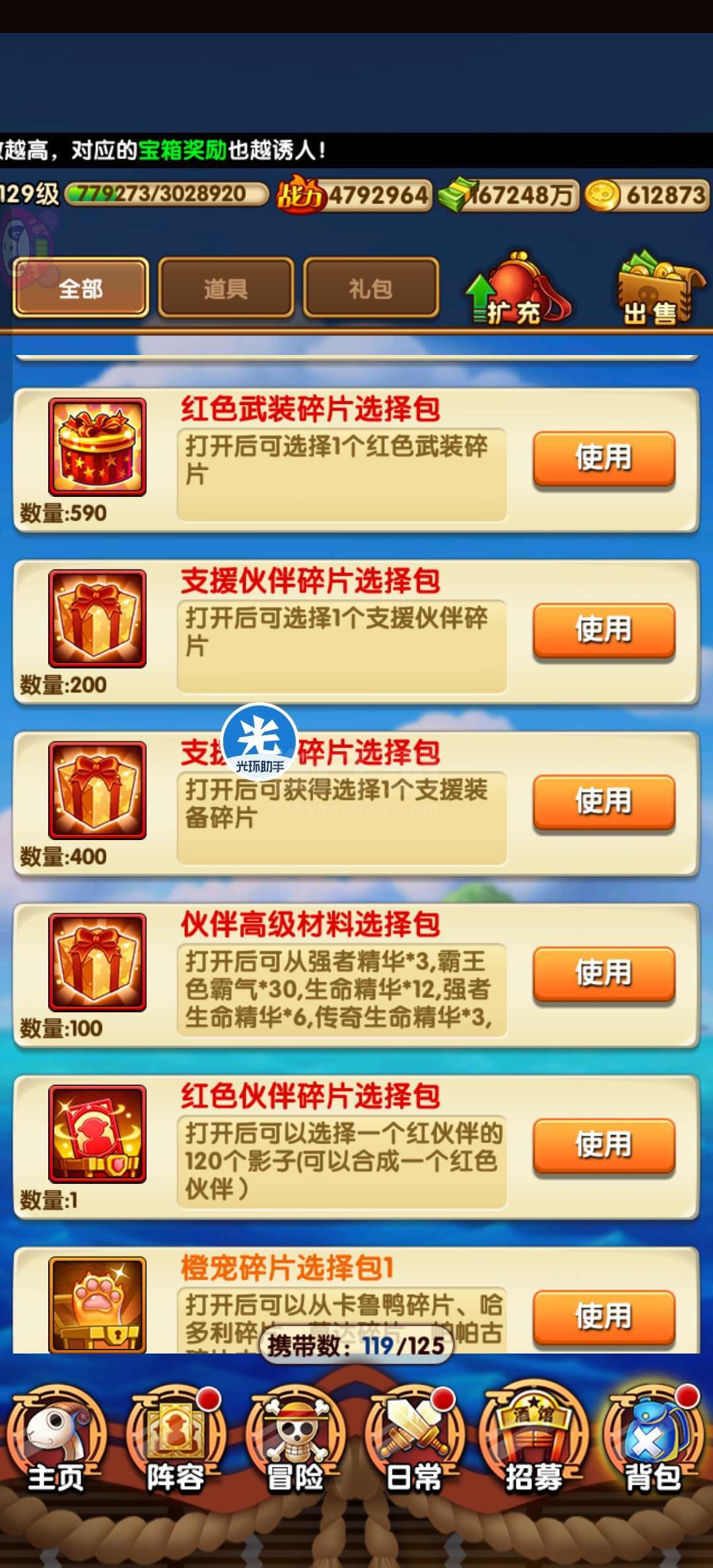
Task: Open the 阵容 lineup tab
Action: pos(176,1440)
